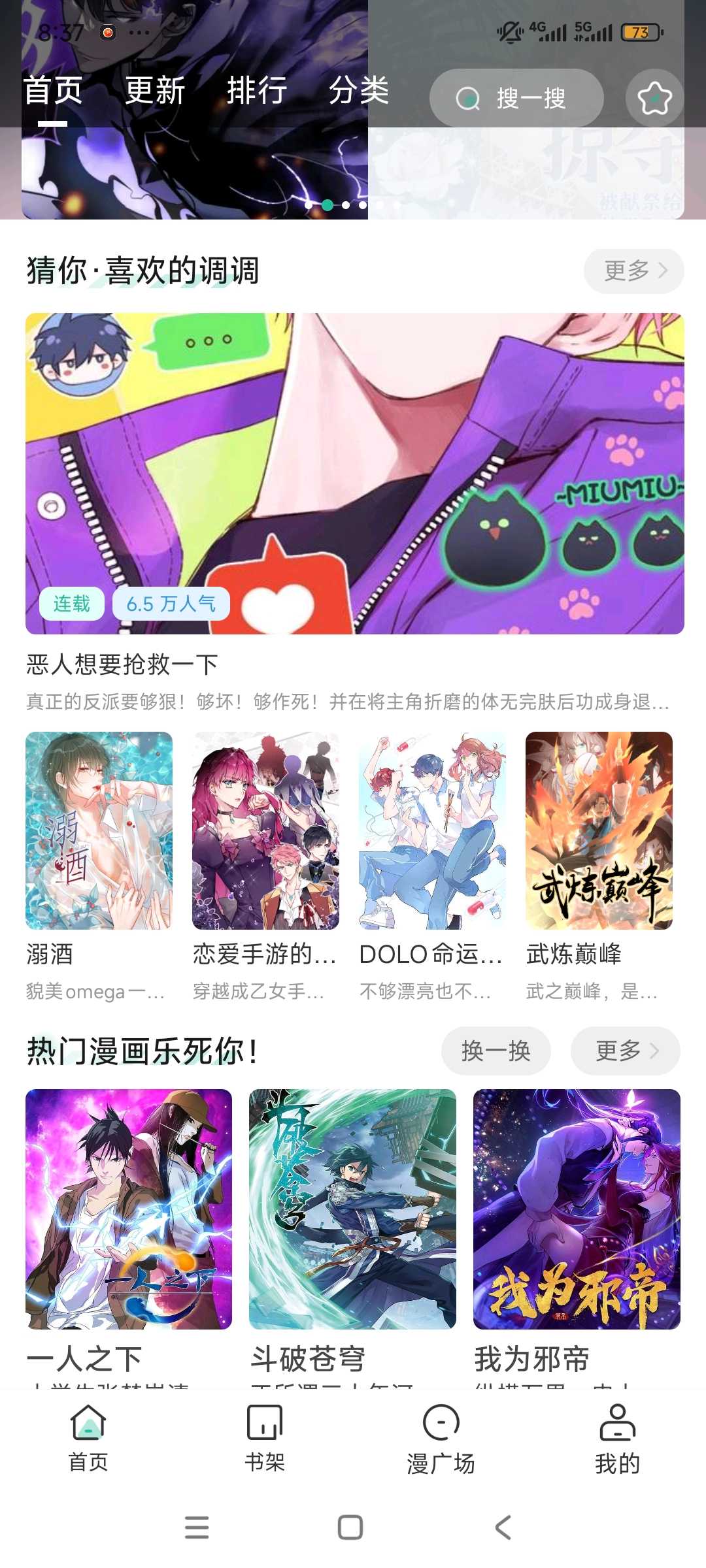Click the star icon in the top bar

[654, 98]
